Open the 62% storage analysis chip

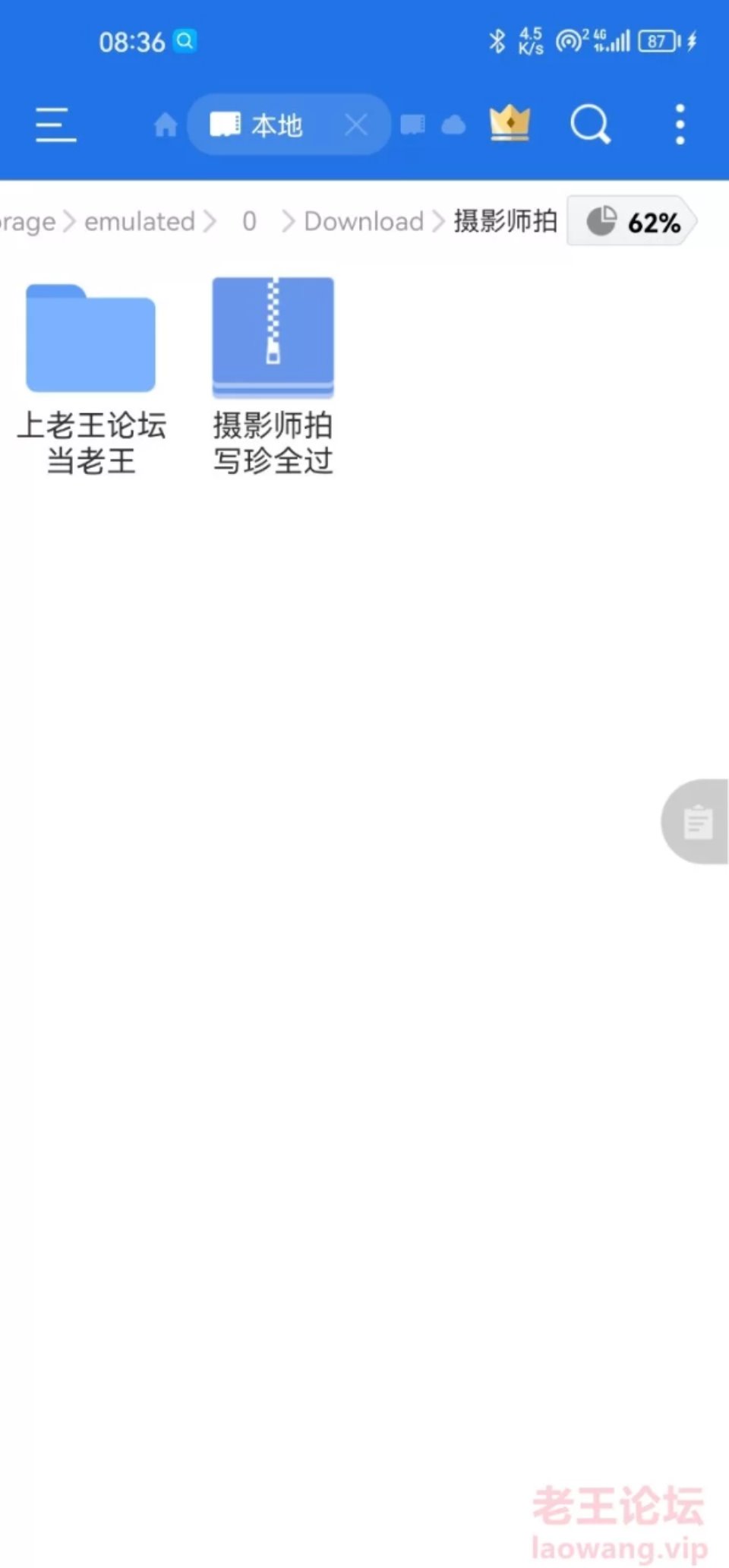point(632,222)
